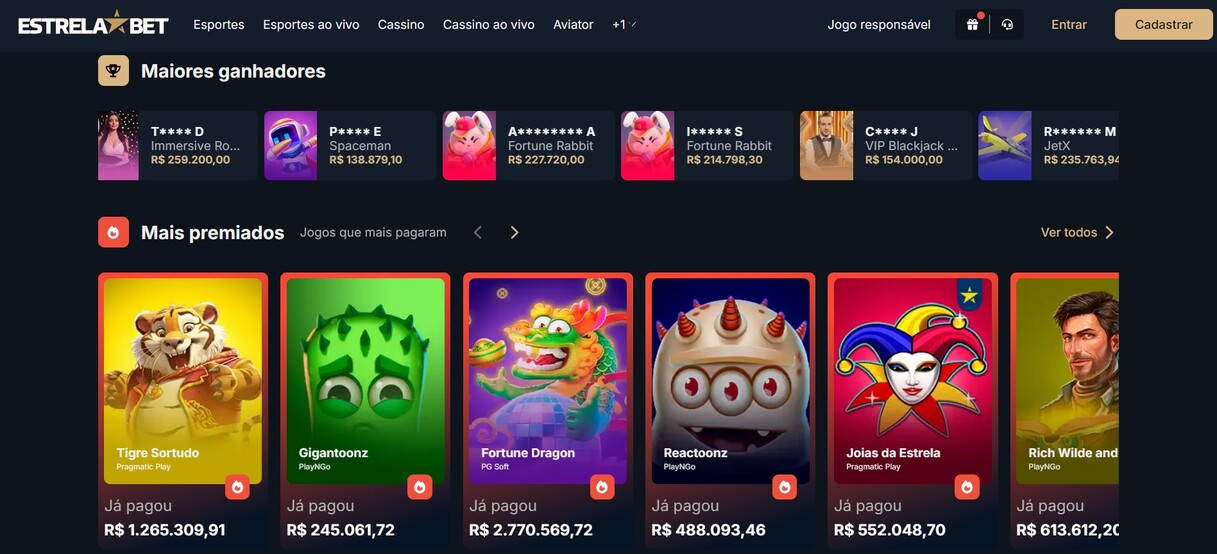Tap Entrar to log in
The image size is (1217, 554).
[1069, 24]
